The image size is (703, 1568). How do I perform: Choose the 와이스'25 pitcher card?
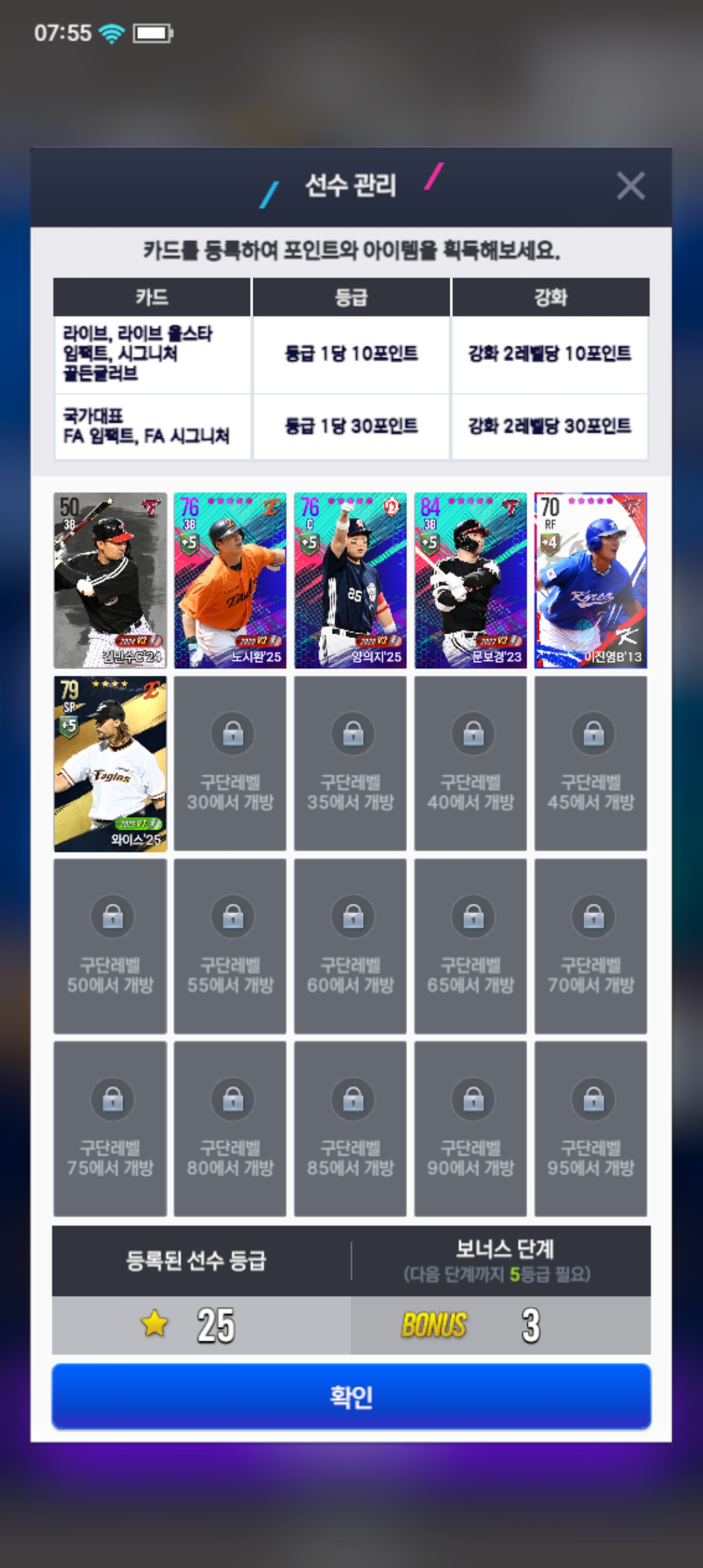pyautogui.click(x=110, y=763)
